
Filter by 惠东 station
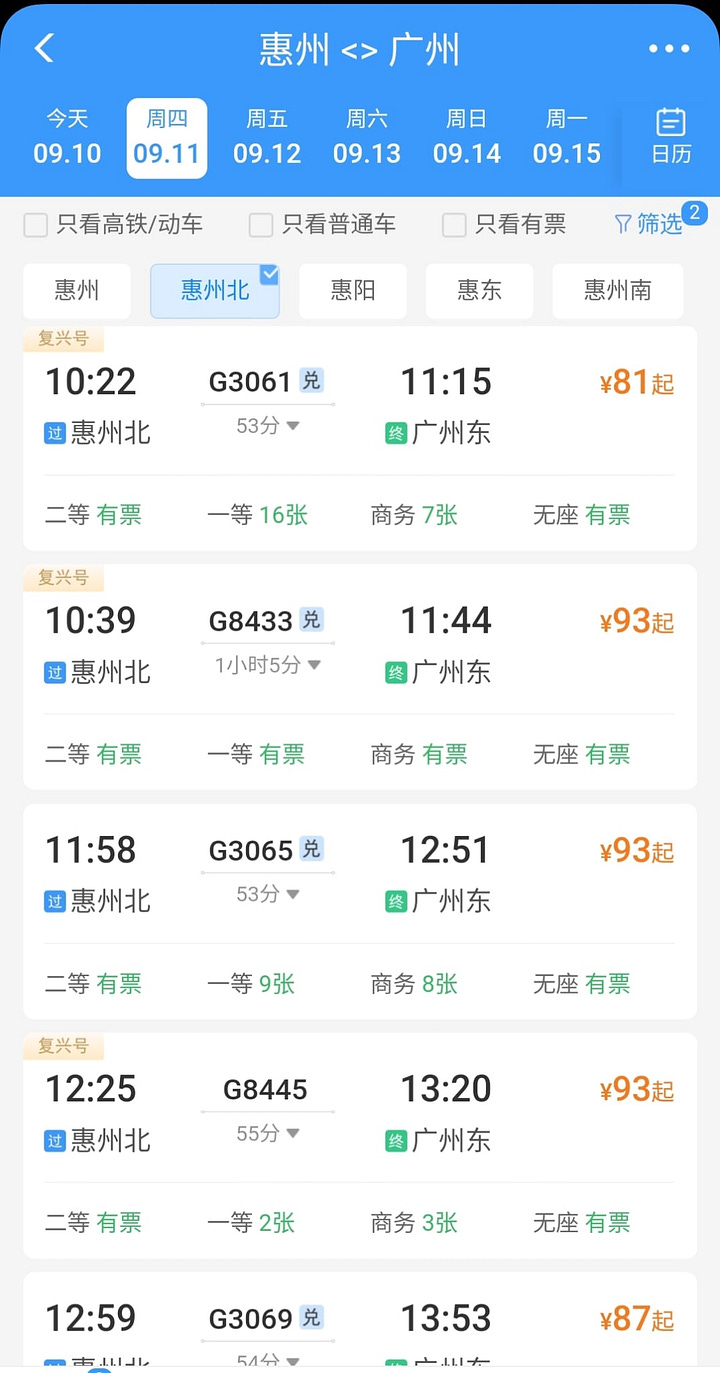point(479,291)
